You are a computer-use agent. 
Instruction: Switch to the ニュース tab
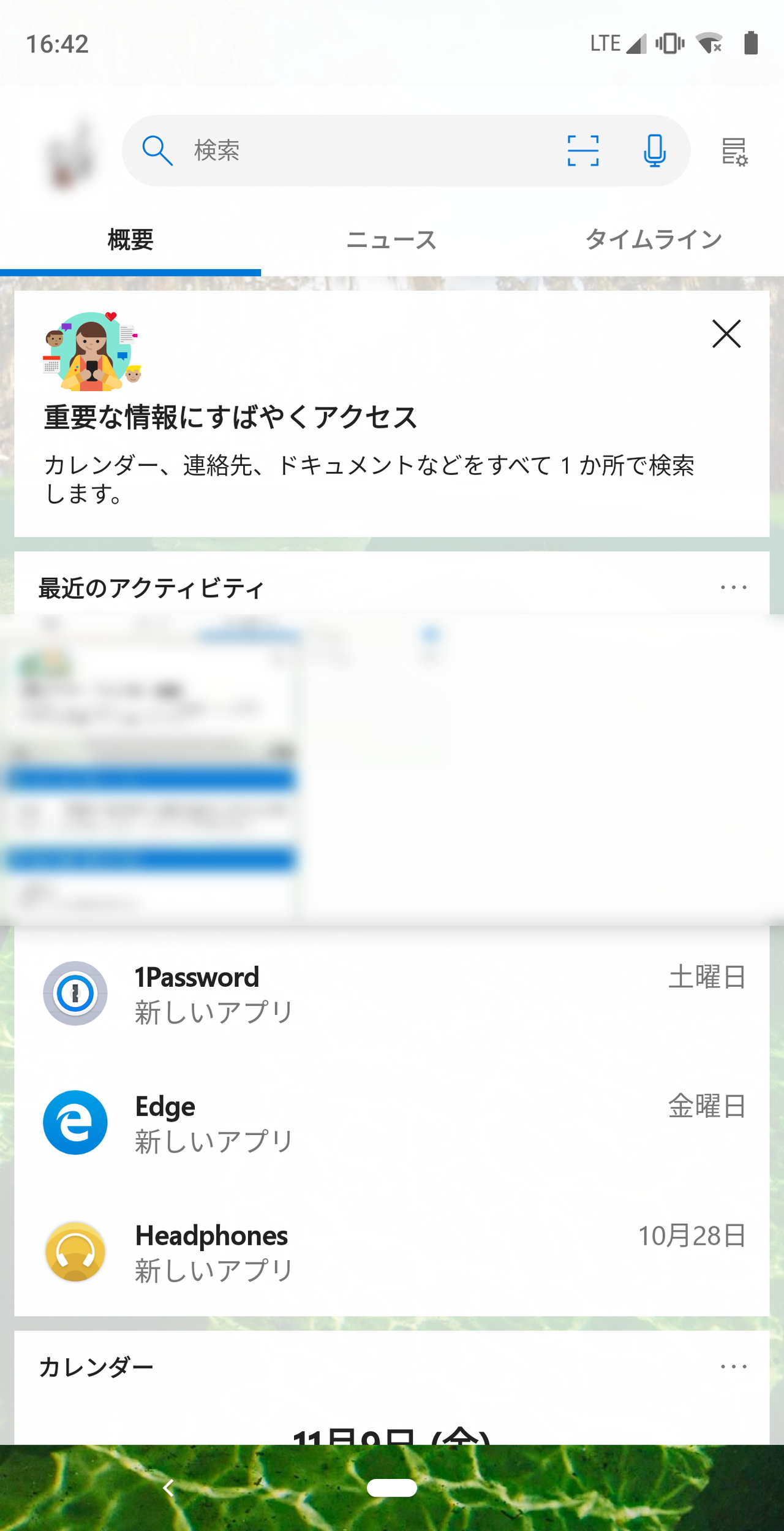(391, 240)
